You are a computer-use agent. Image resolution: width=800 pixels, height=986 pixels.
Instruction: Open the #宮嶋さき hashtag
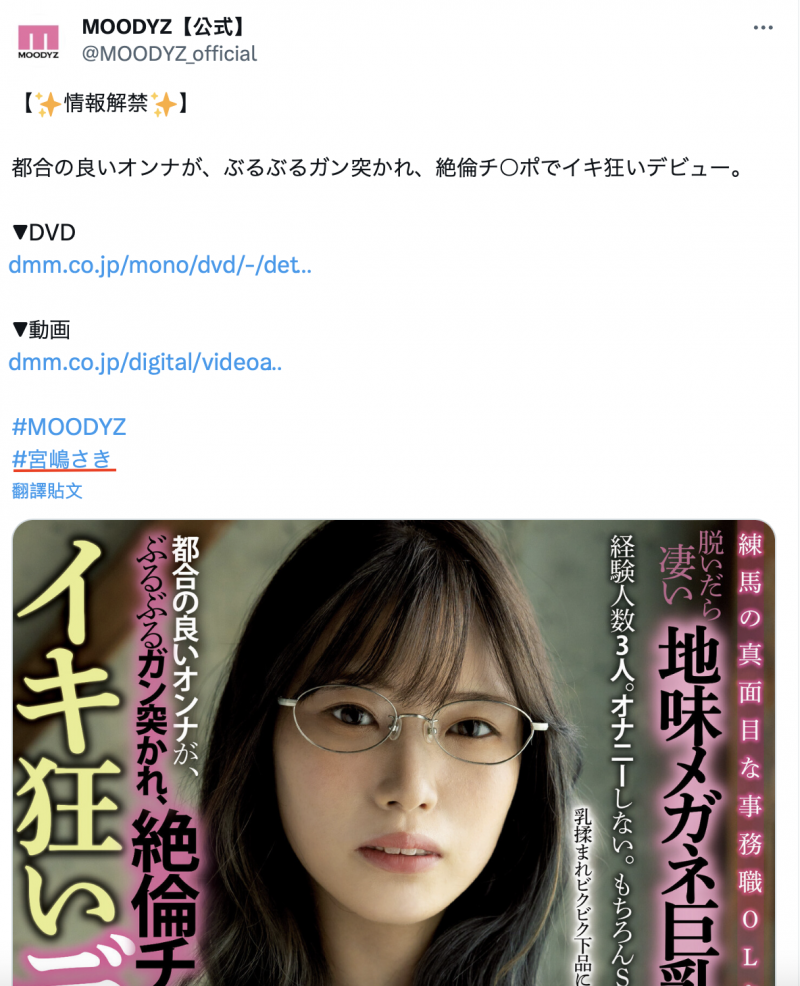62,459
